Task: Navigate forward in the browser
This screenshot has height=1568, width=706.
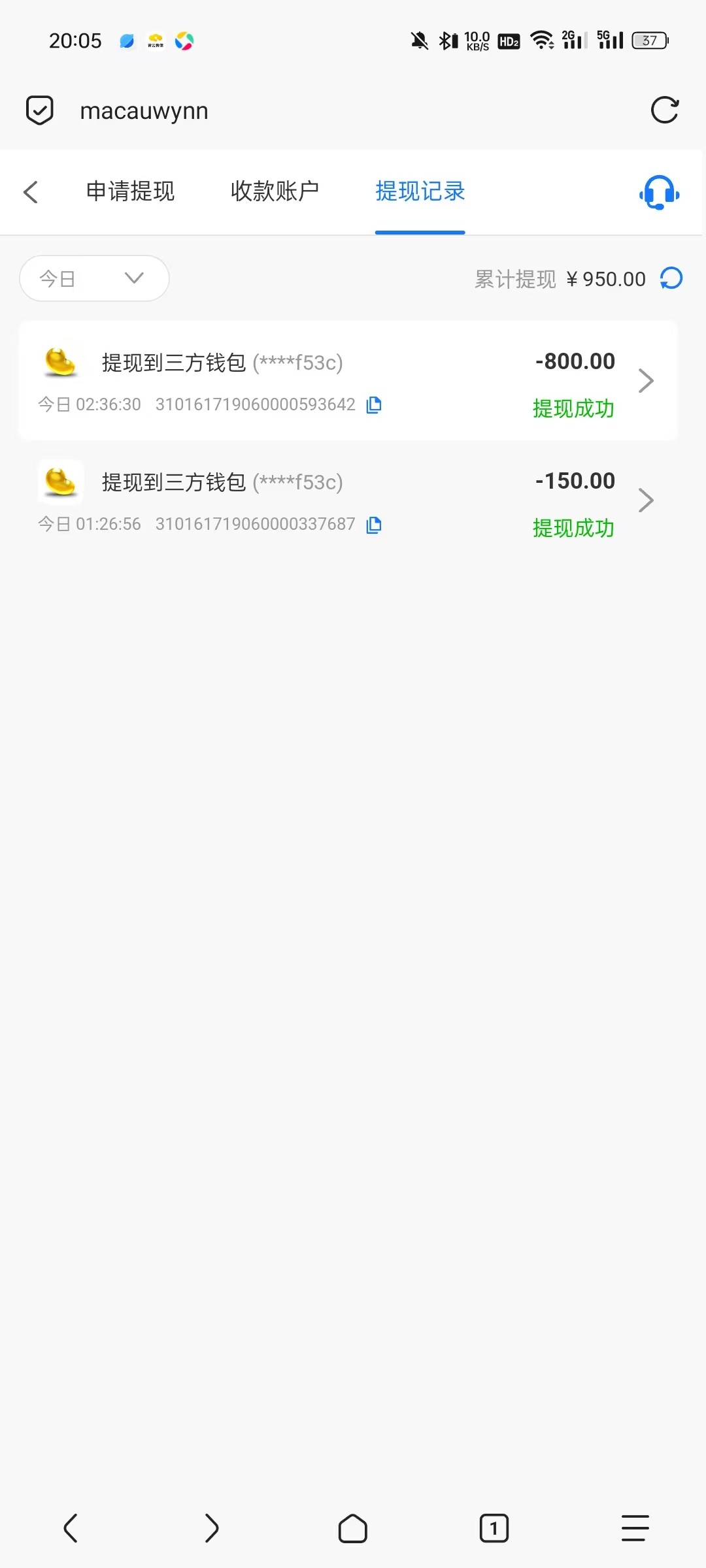Action: [211, 1528]
